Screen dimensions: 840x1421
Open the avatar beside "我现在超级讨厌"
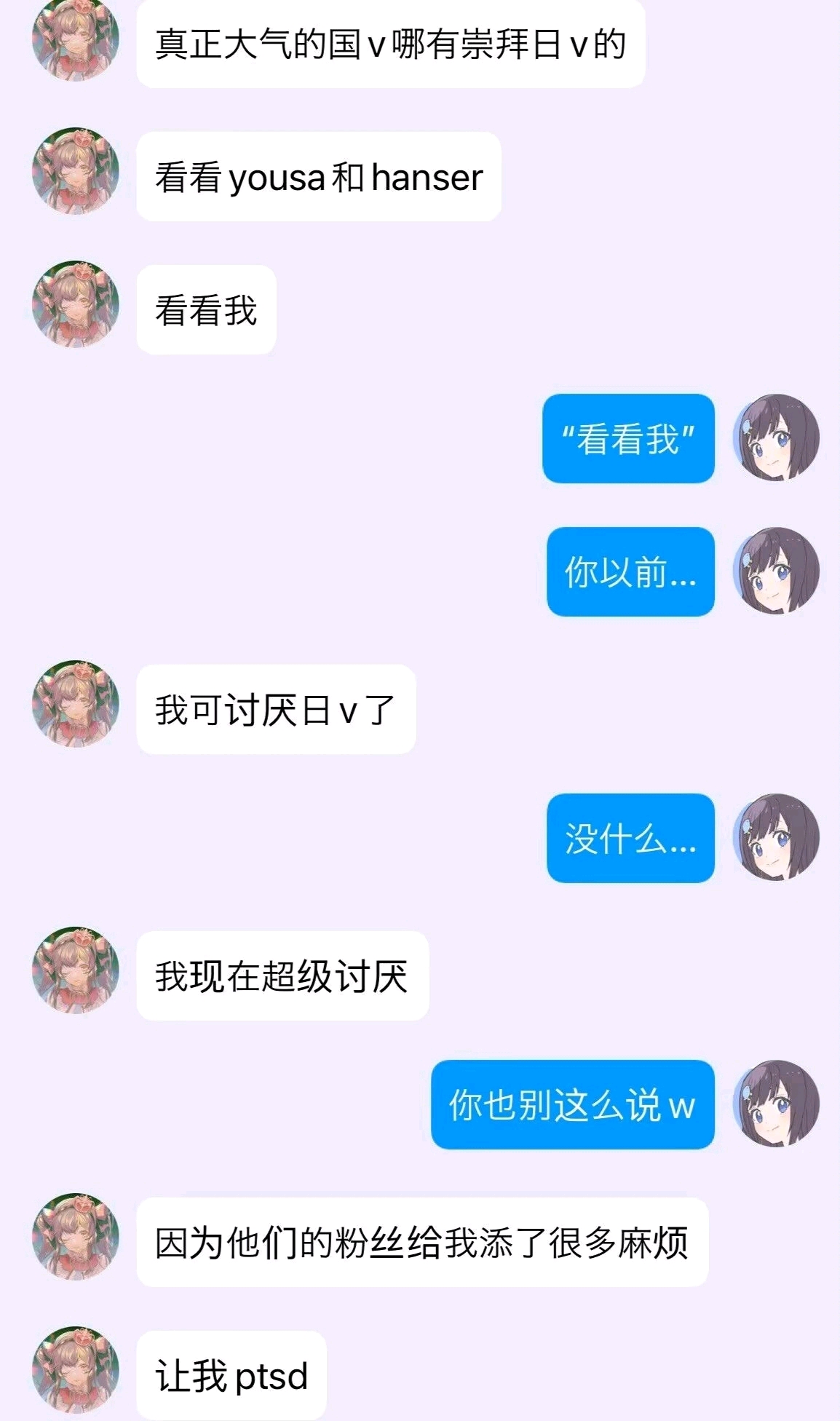(x=76, y=970)
